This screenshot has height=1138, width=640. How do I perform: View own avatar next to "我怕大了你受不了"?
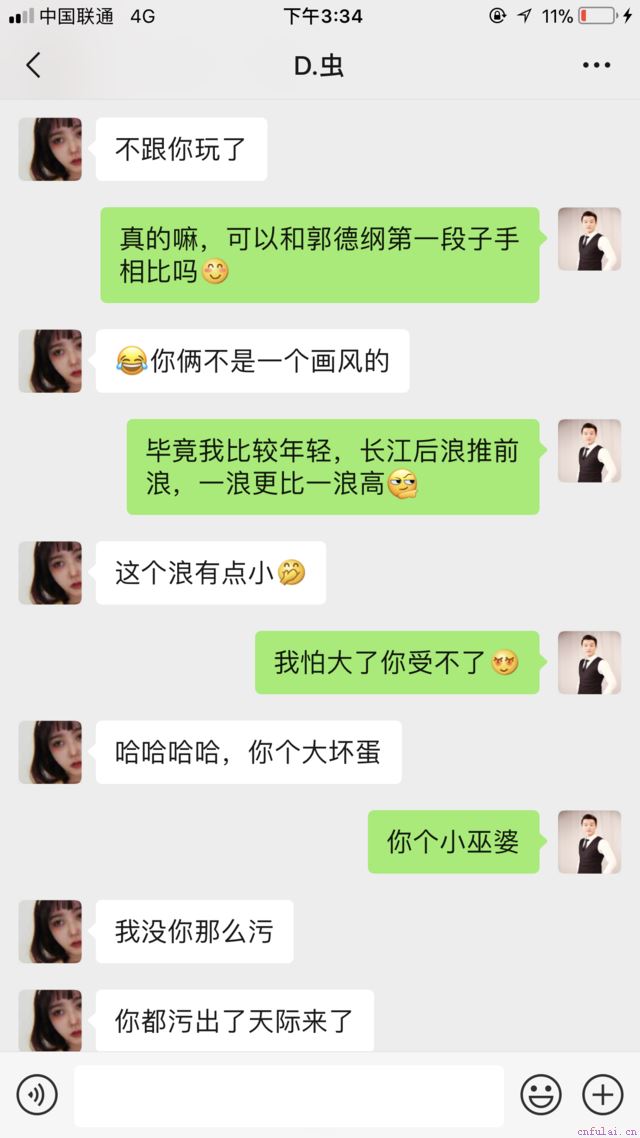point(590,663)
